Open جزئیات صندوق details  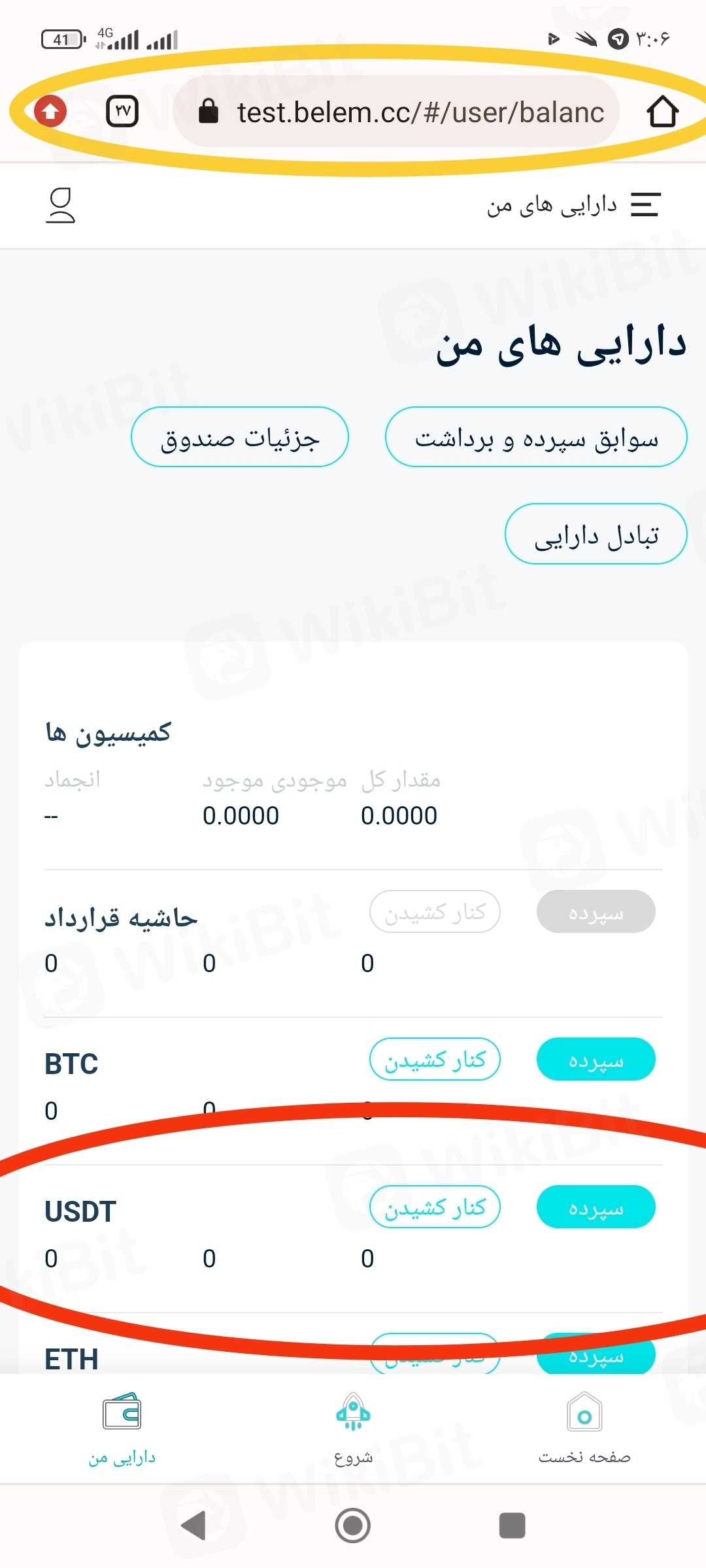click(x=240, y=437)
